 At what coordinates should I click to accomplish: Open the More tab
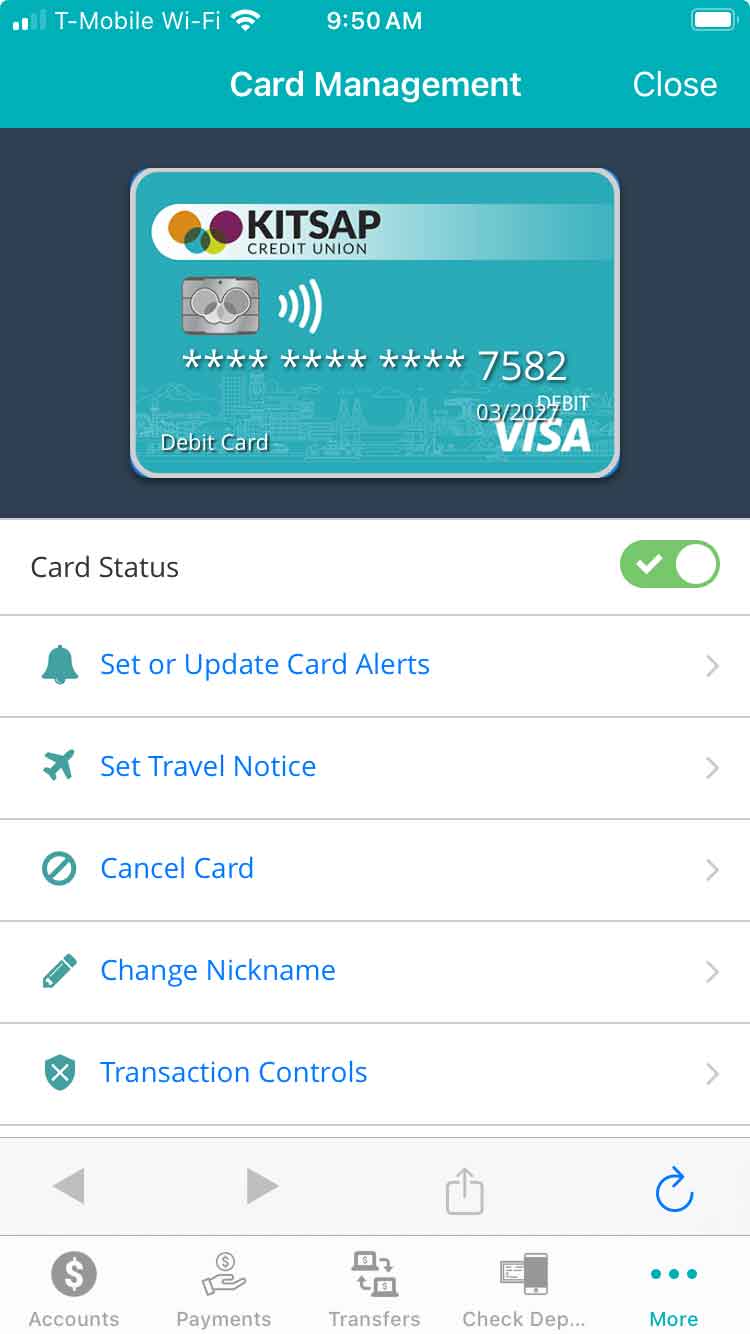[674, 1290]
